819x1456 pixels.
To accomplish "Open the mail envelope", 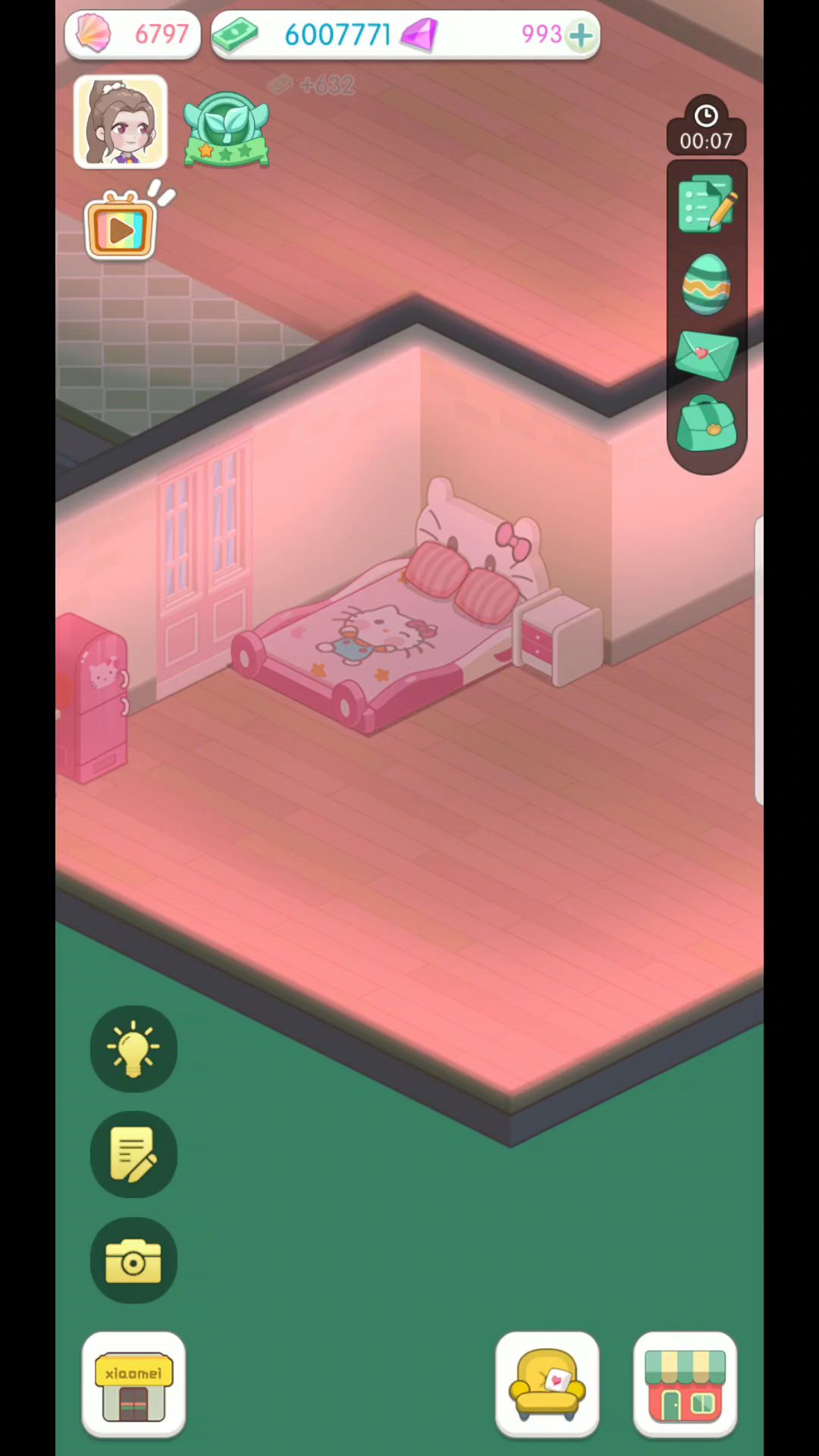I will [x=706, y=355].
